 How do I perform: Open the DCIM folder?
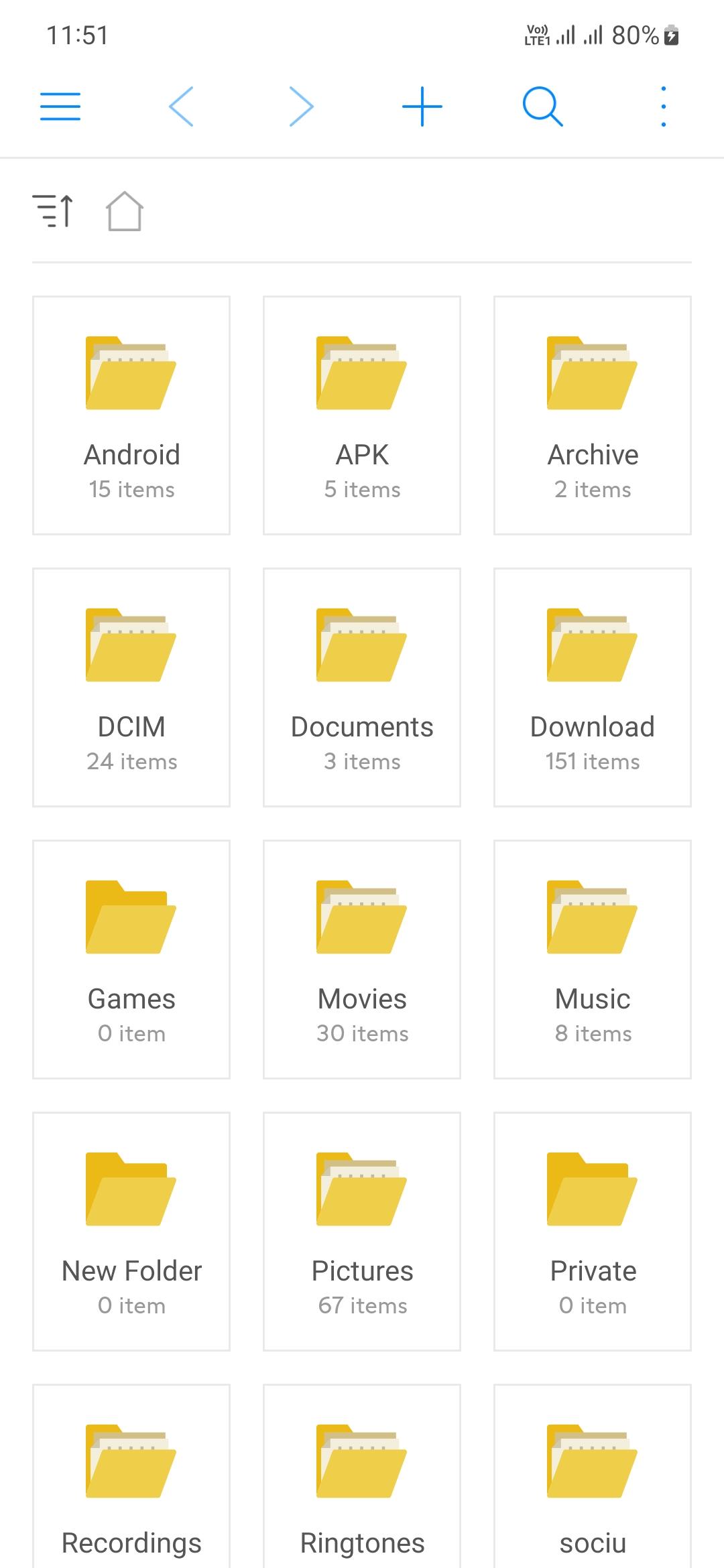[131, 686]
